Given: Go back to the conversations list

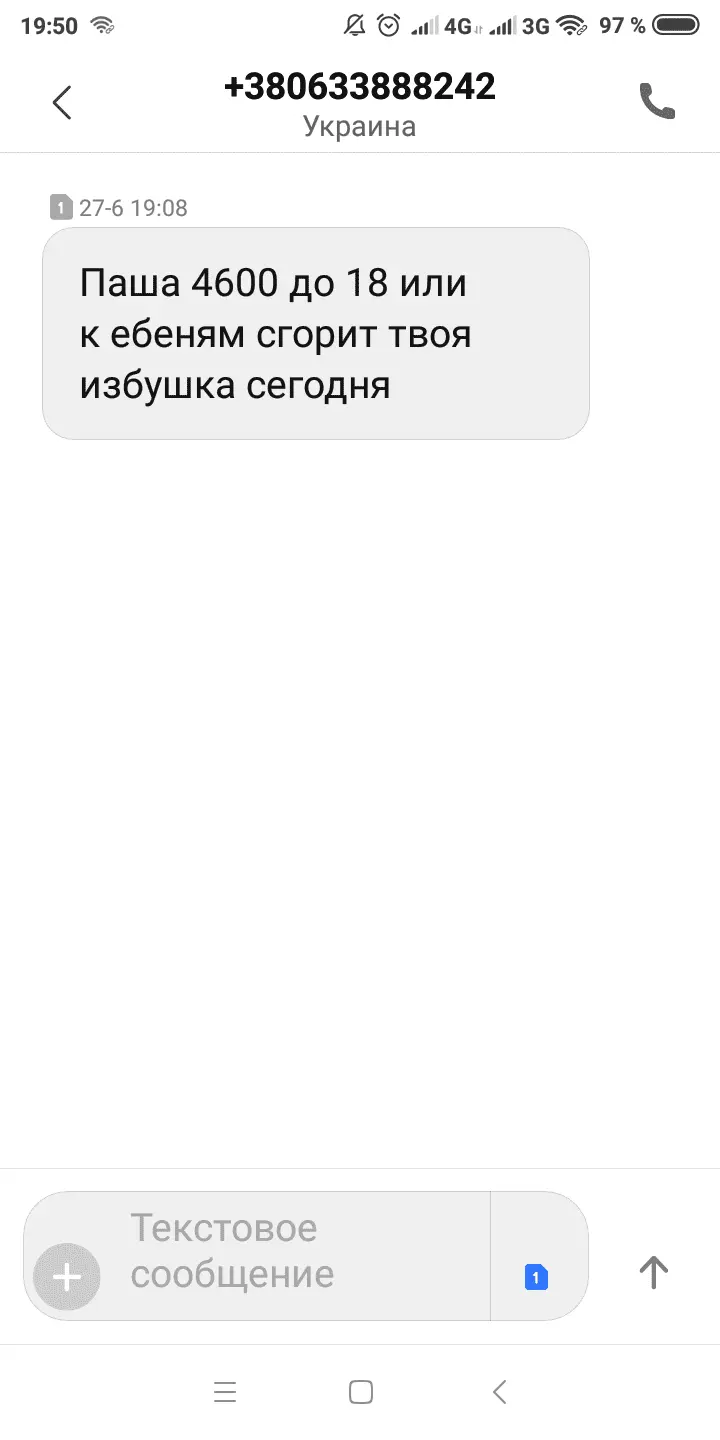Looking at the screenshot, I should [62, 102].
